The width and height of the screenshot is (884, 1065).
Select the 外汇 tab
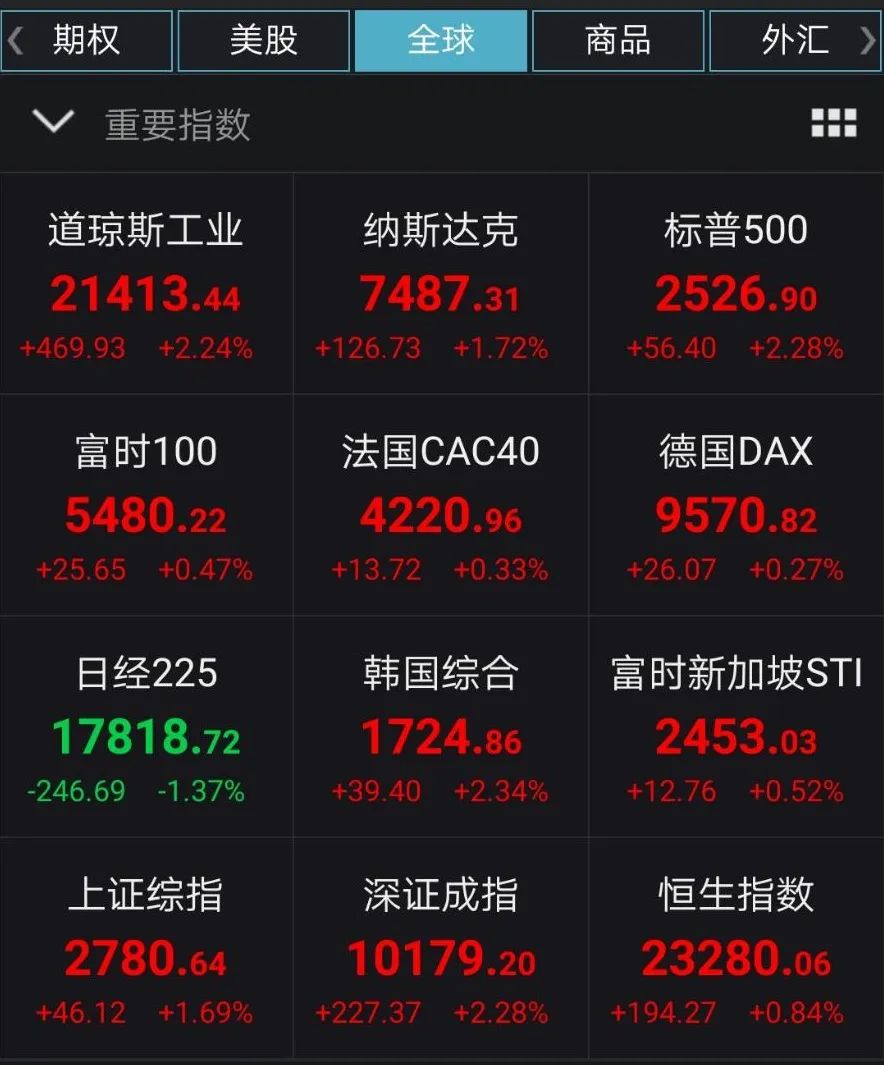click(x=794, y=41)
